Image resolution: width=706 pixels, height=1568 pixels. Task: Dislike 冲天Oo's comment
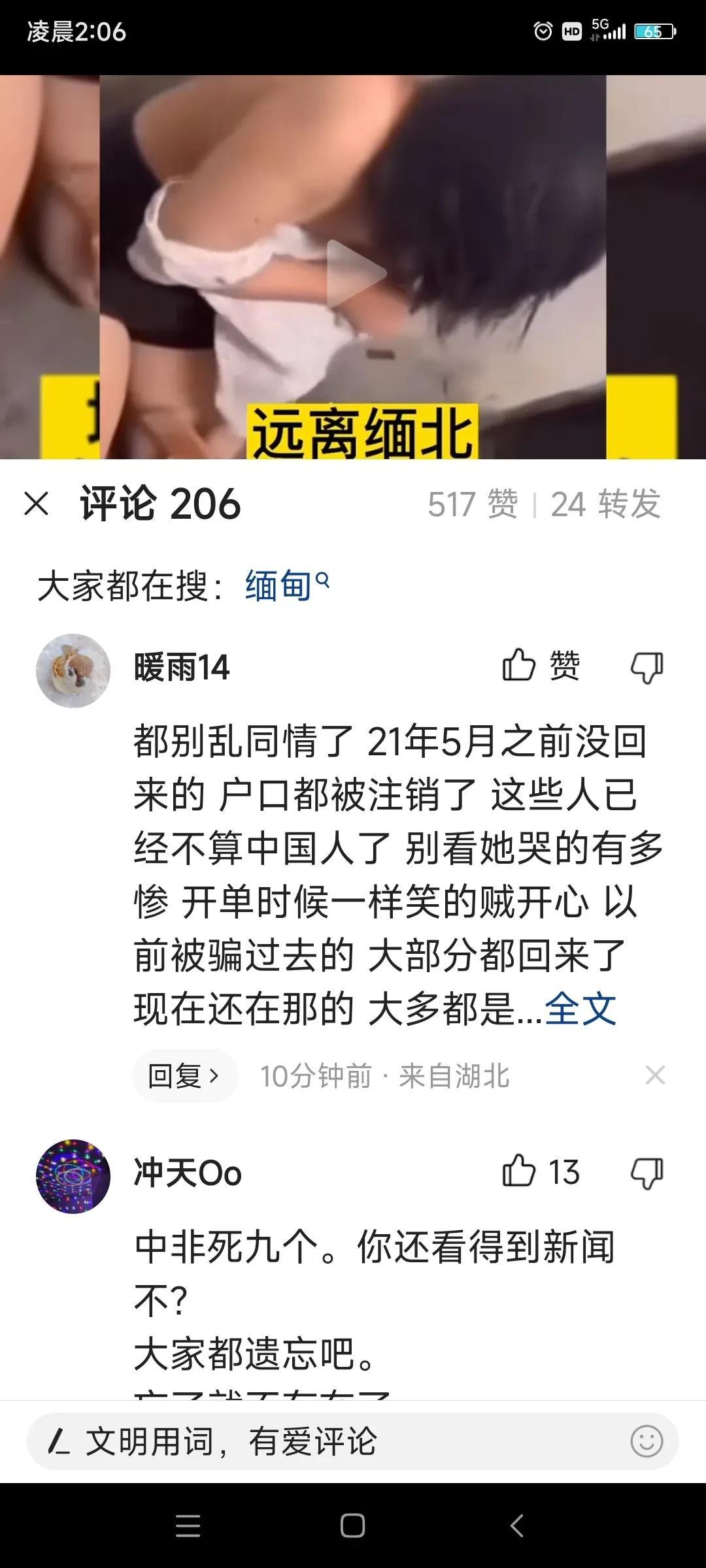tap(647, 1173)
